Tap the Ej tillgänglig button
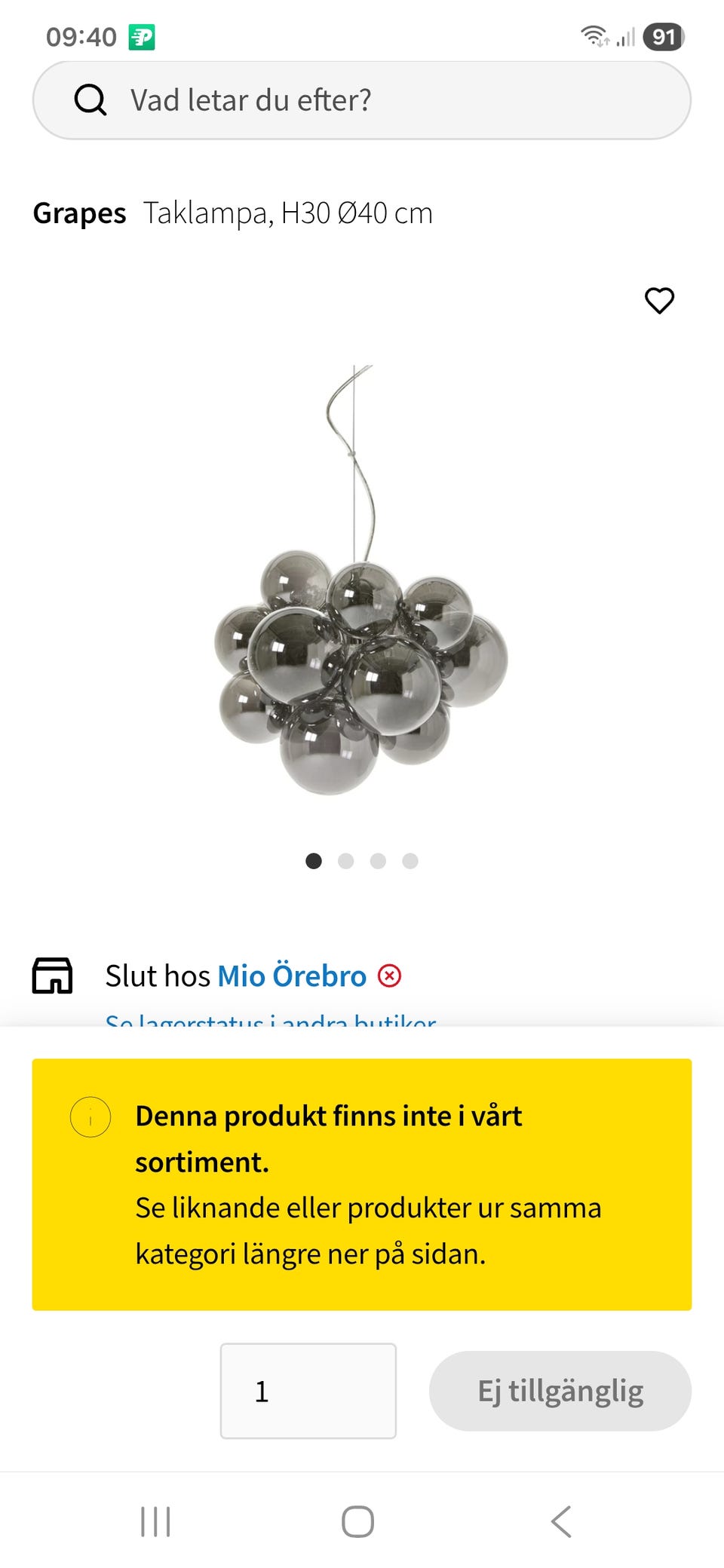Image resolution: width=724 pixels, height=1568 pixels. (x=560, y=1391)
